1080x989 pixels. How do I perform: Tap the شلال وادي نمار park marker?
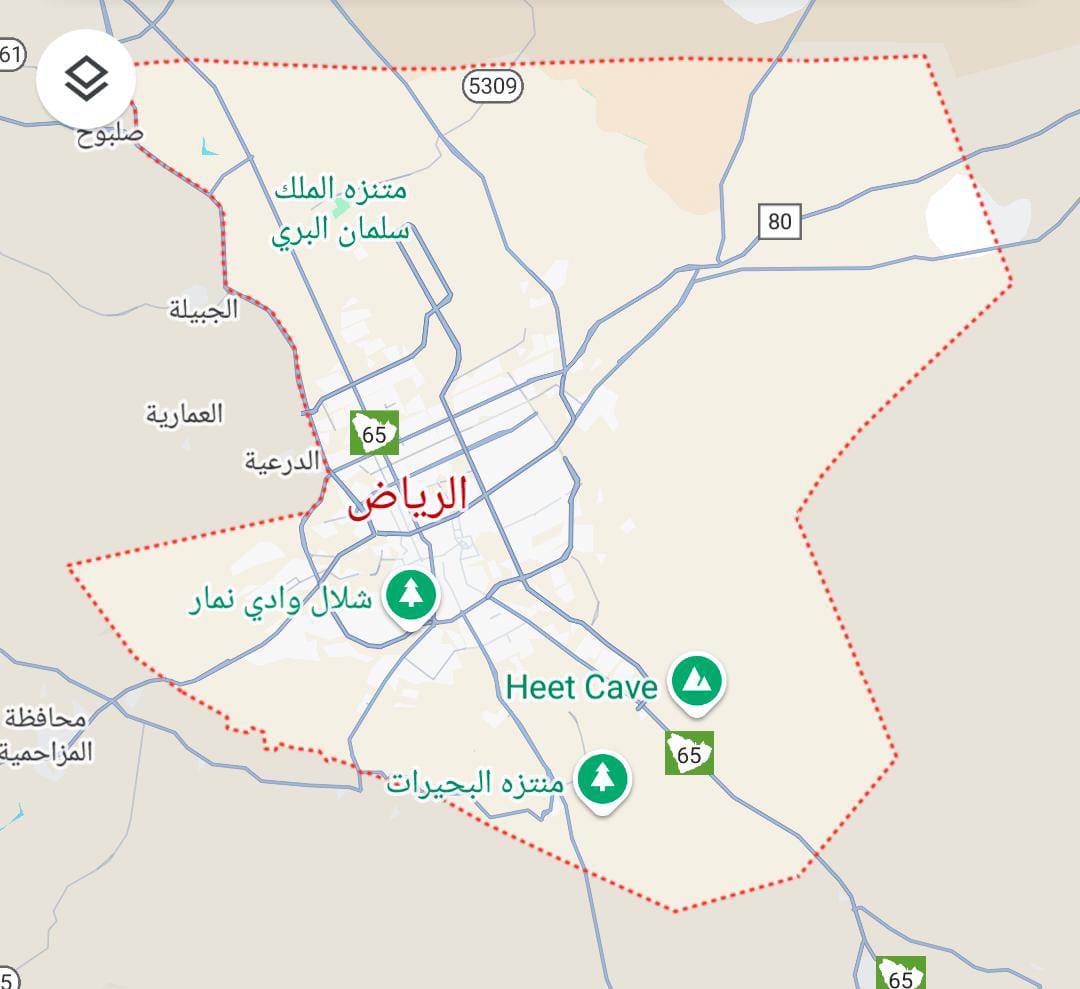coord(411,595)
